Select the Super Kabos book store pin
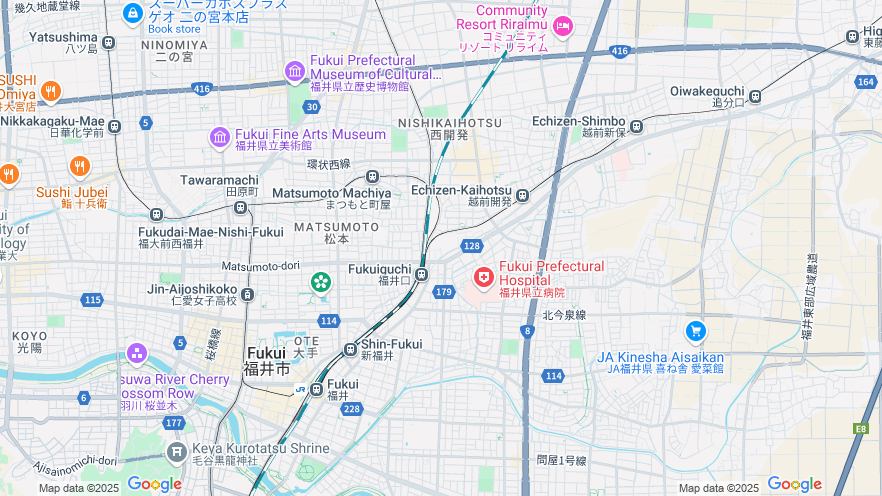The image size is (882, 496). click(132, 14)
